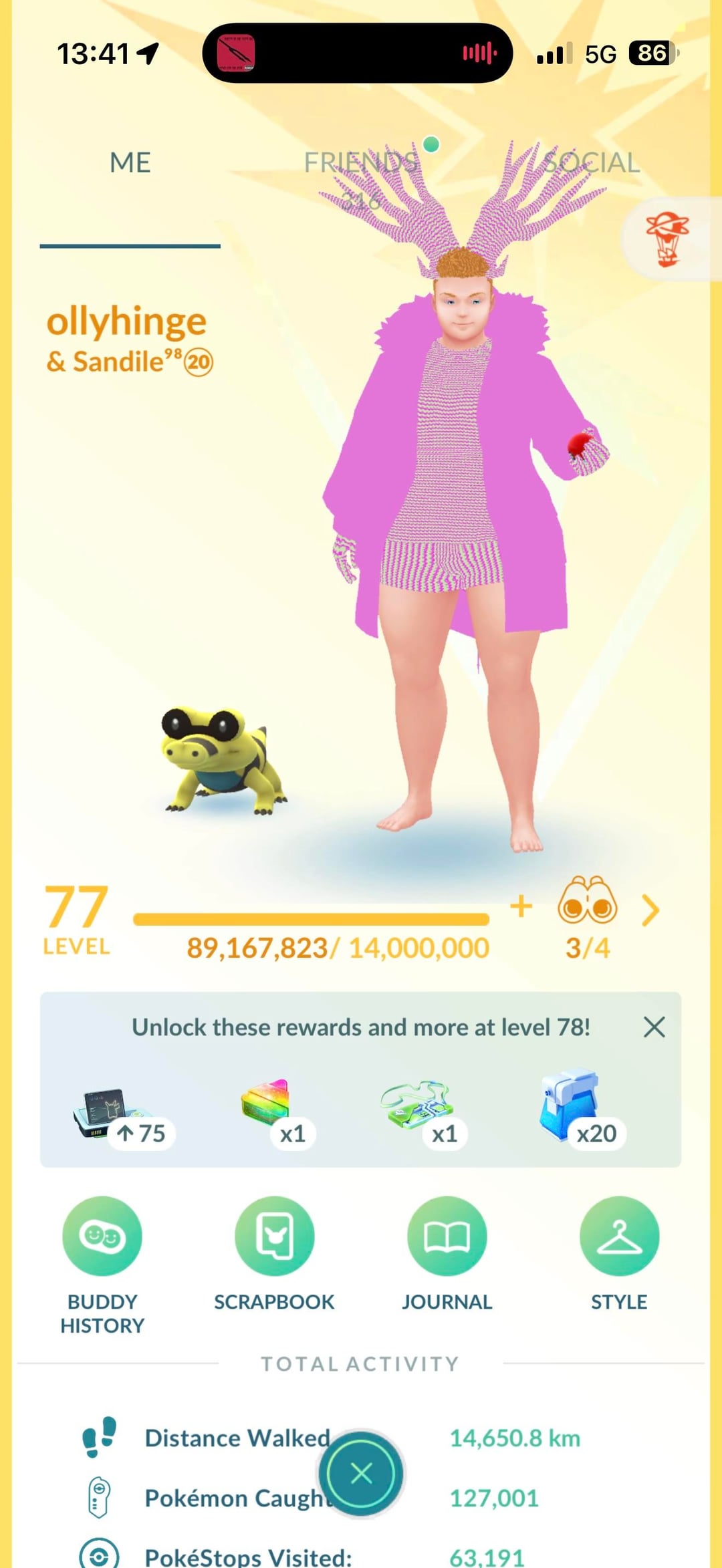Open the level progress chevron arrow
722x1568 pixels.
tap(650, 910)
